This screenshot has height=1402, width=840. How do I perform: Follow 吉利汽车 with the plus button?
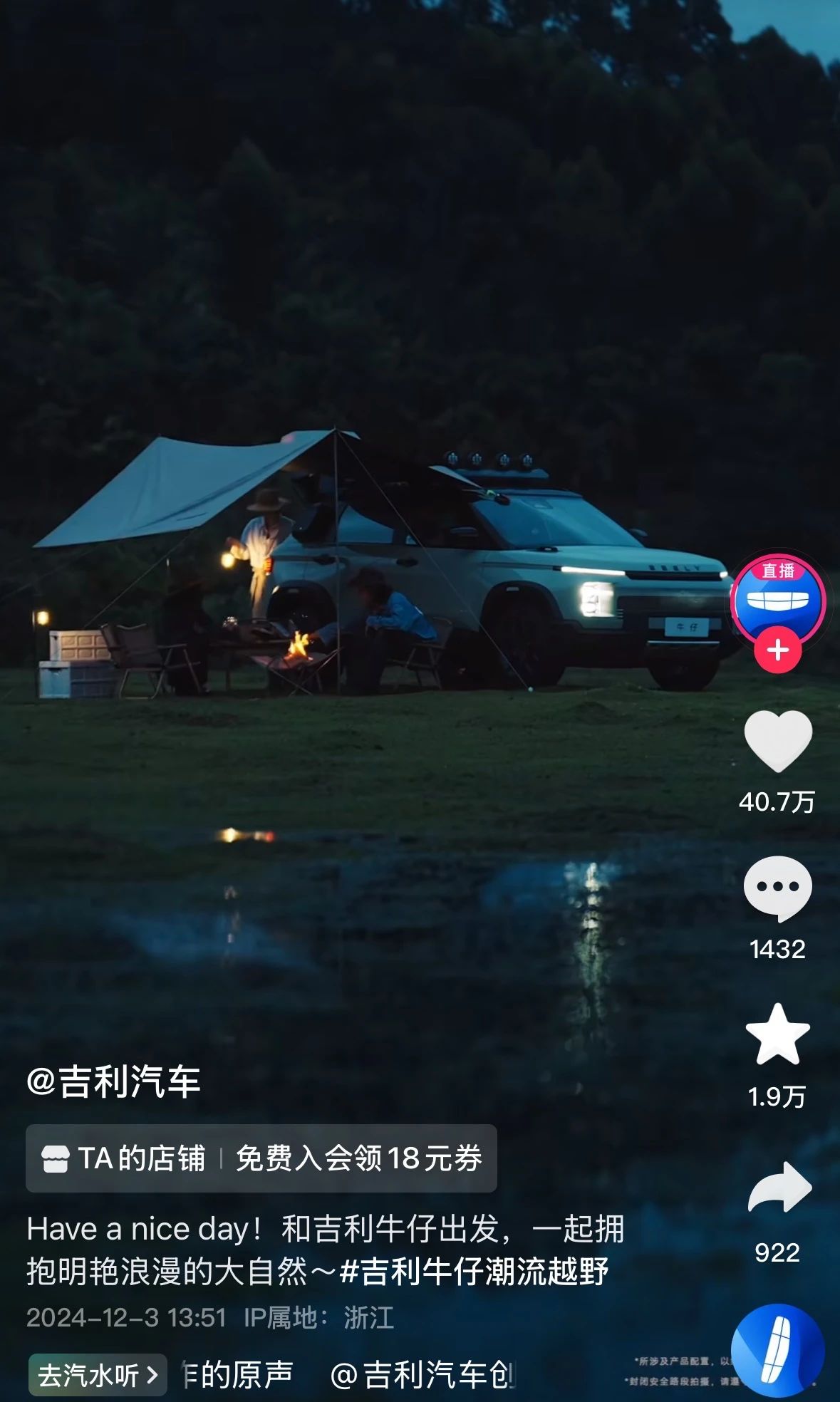(777, 650)
